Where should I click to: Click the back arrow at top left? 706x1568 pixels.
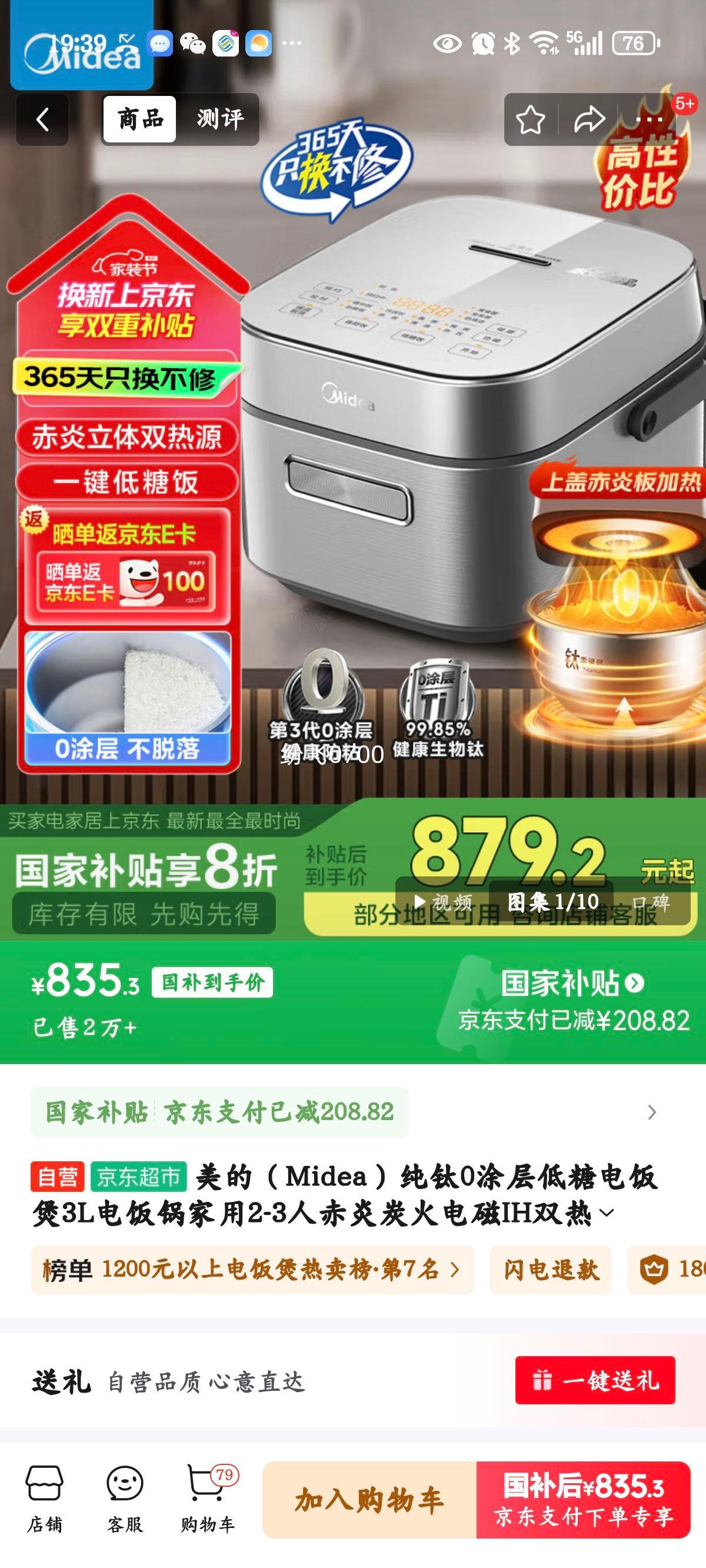44,119
